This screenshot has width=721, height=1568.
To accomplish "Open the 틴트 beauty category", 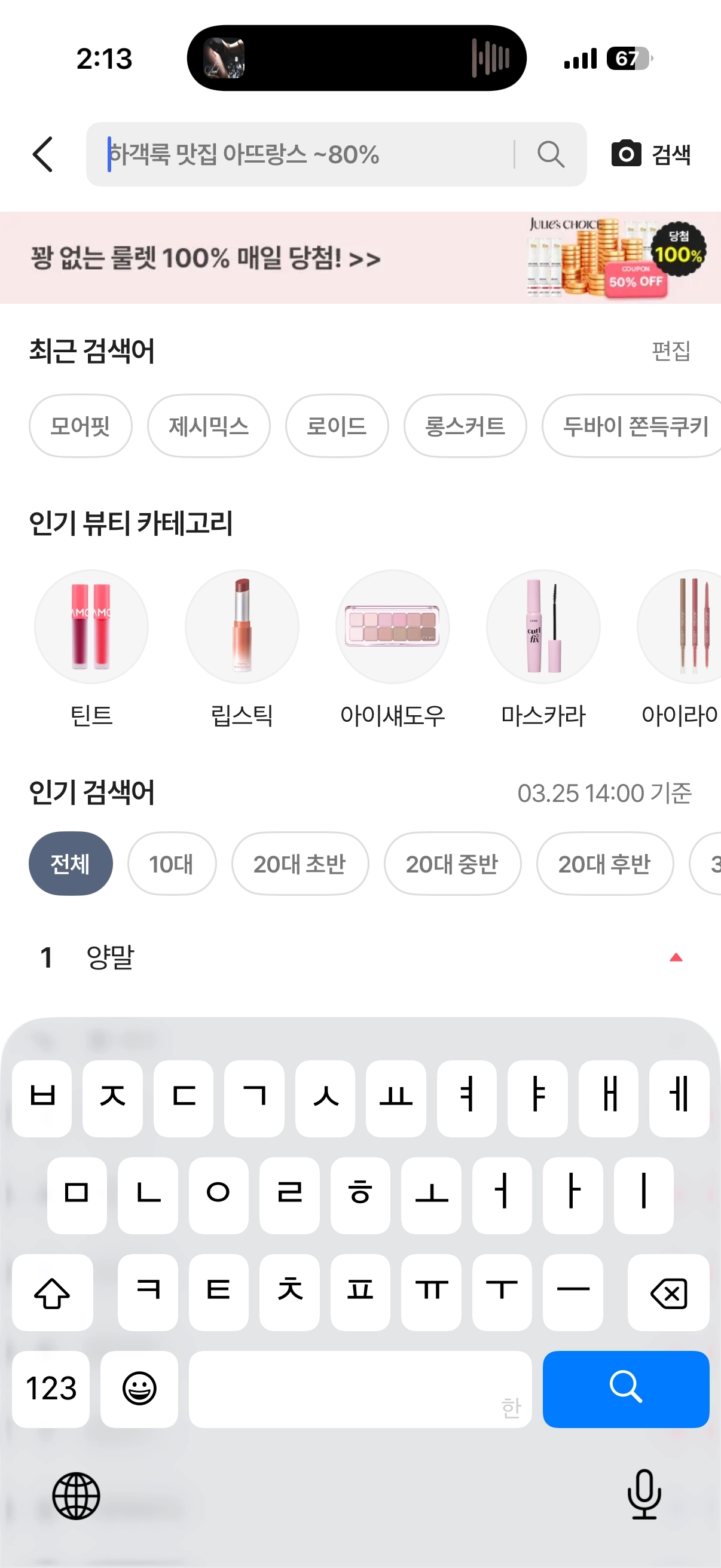I will coord(91,645).
